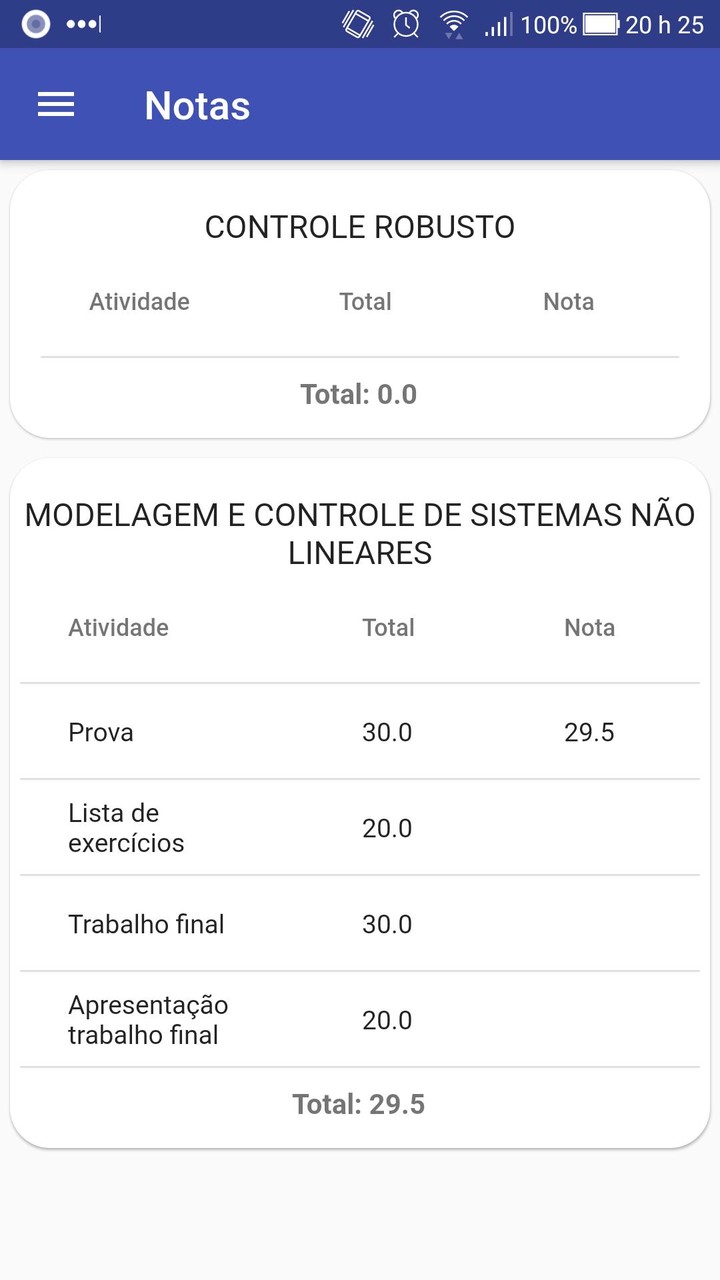Image resolution: width=720 pixels, height=1280 pixels.
Task: Tap the screen recording indicator icon
Action: pos(34,24)
